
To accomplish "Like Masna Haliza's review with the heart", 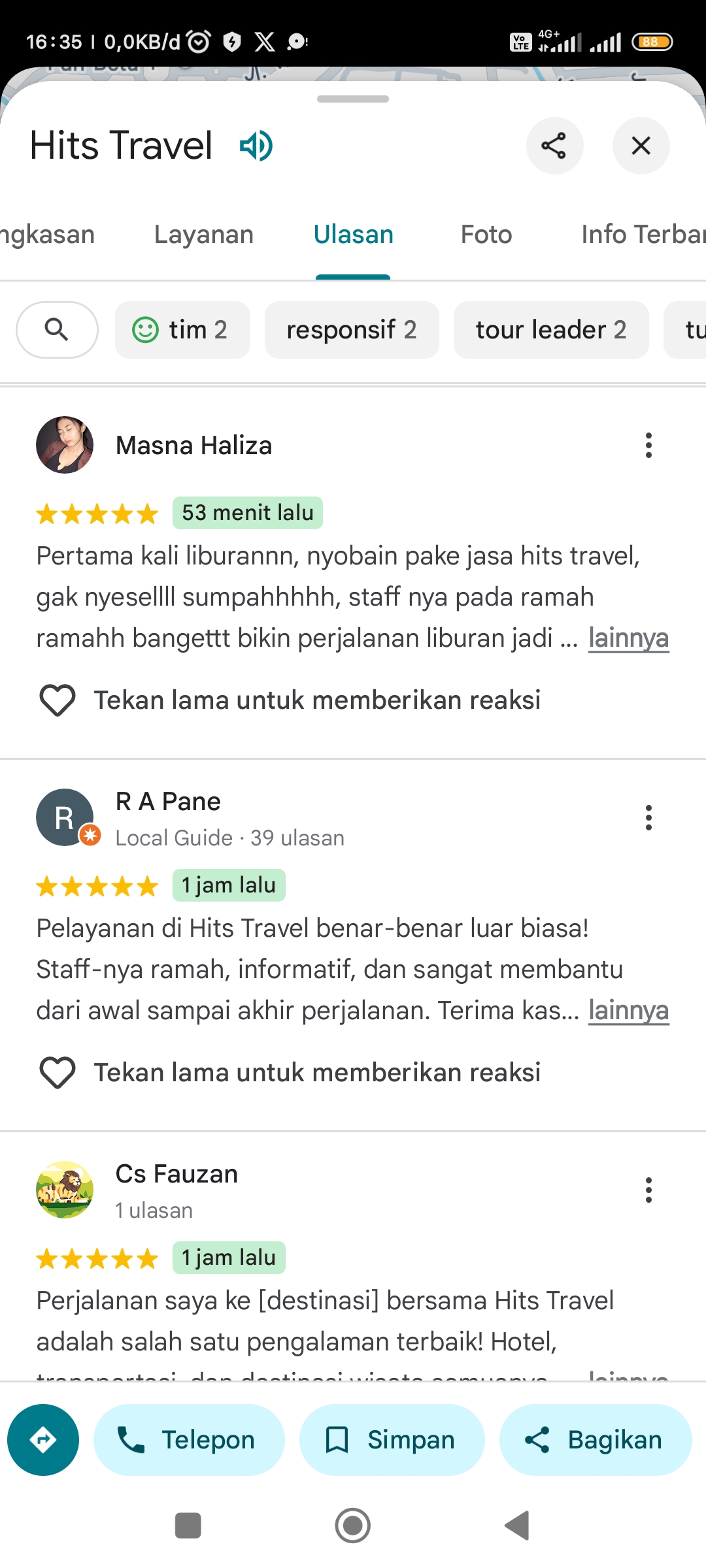I will click(x=58, y=700).
